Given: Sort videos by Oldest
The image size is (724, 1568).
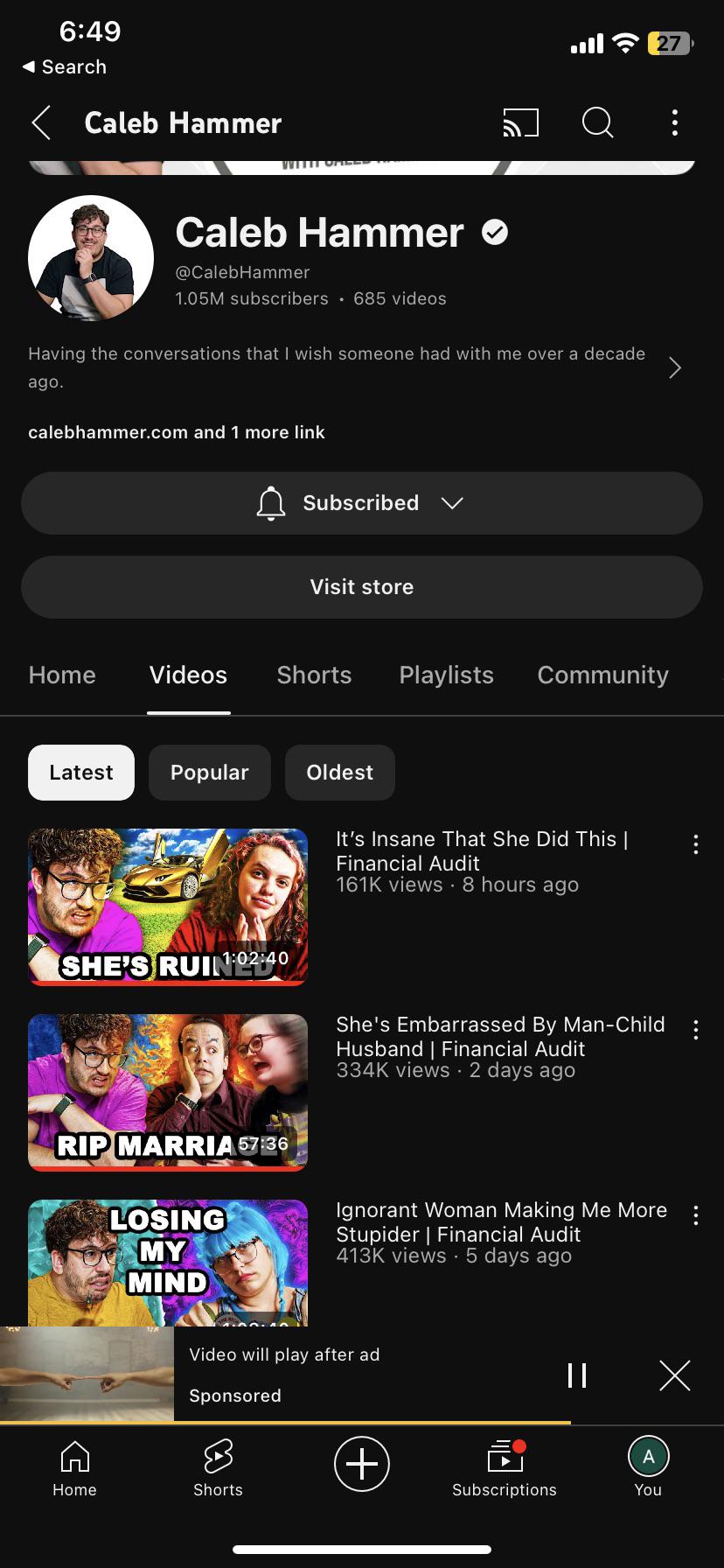Looking at the screenshot, I should [339, 773].
